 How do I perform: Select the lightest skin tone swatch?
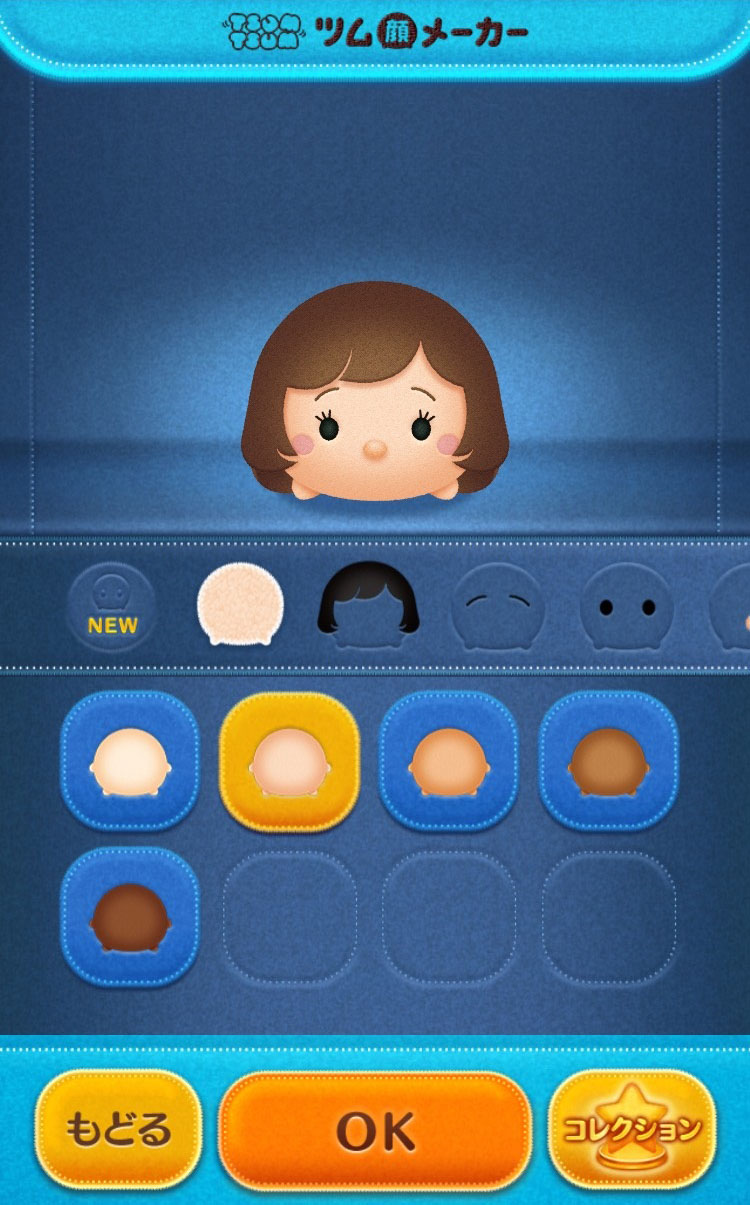[130, 762]
